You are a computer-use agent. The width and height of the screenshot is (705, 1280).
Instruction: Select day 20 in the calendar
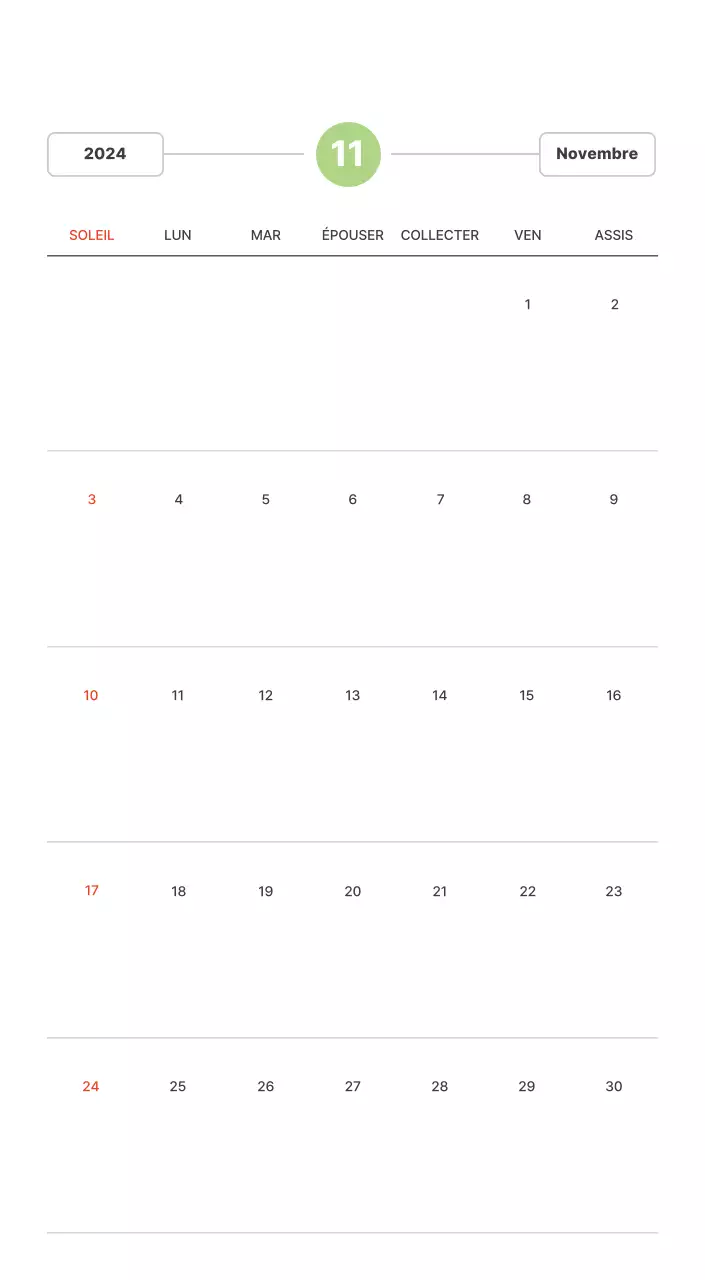click(353, 891)
